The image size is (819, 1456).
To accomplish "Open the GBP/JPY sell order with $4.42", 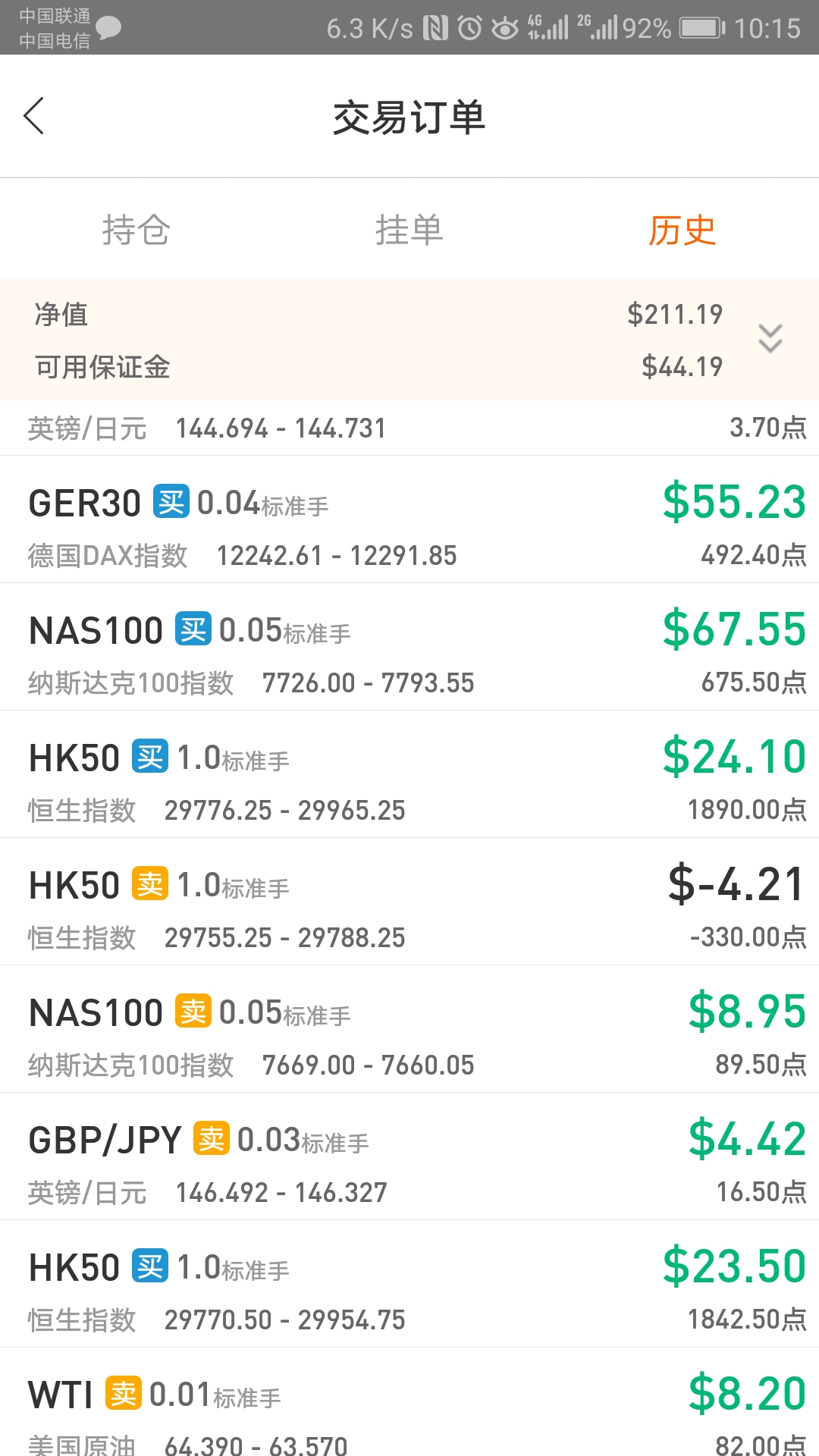I will point(409,1156).
